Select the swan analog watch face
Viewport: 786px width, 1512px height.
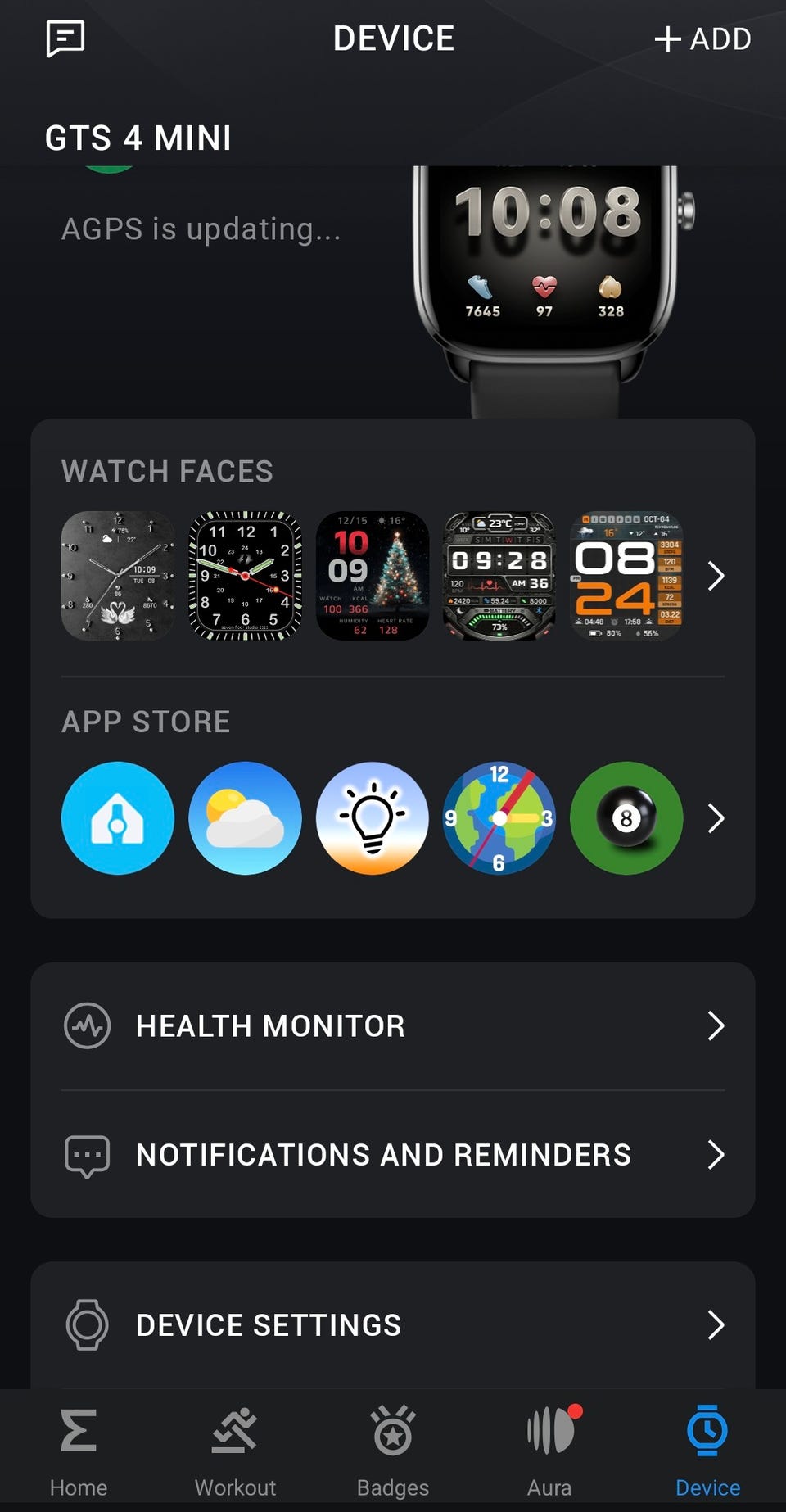point(118,576)
